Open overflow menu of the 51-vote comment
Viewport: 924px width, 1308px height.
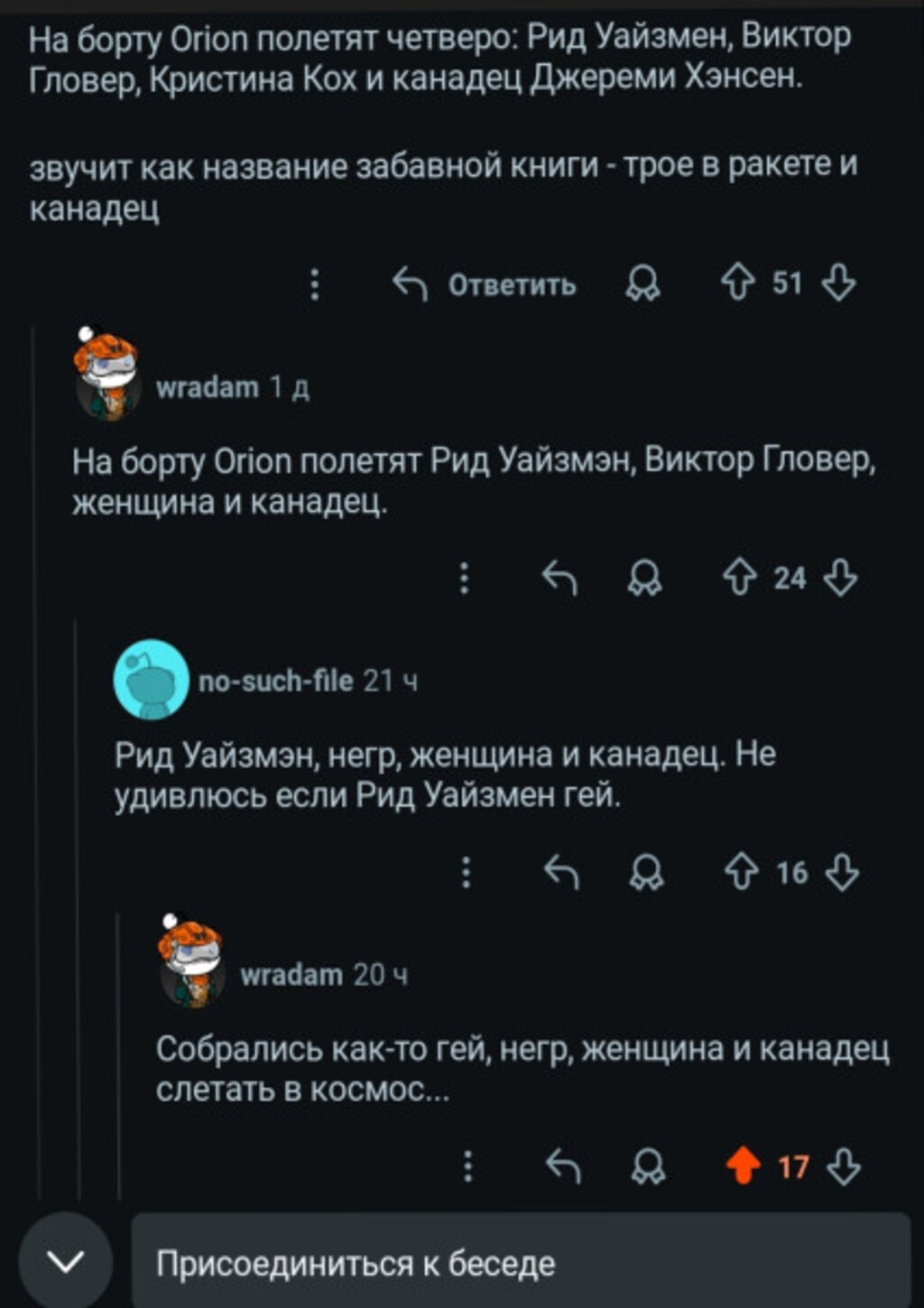tap(314, 284)
